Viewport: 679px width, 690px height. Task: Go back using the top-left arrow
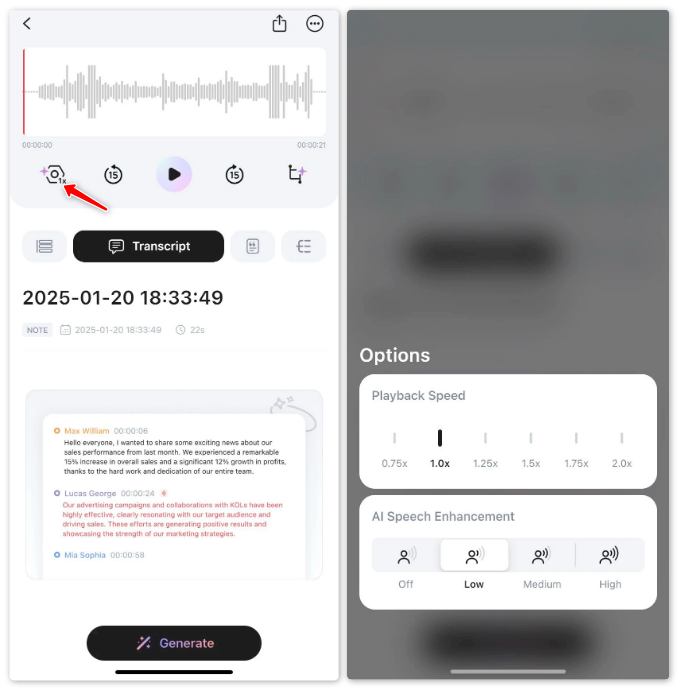27,24
